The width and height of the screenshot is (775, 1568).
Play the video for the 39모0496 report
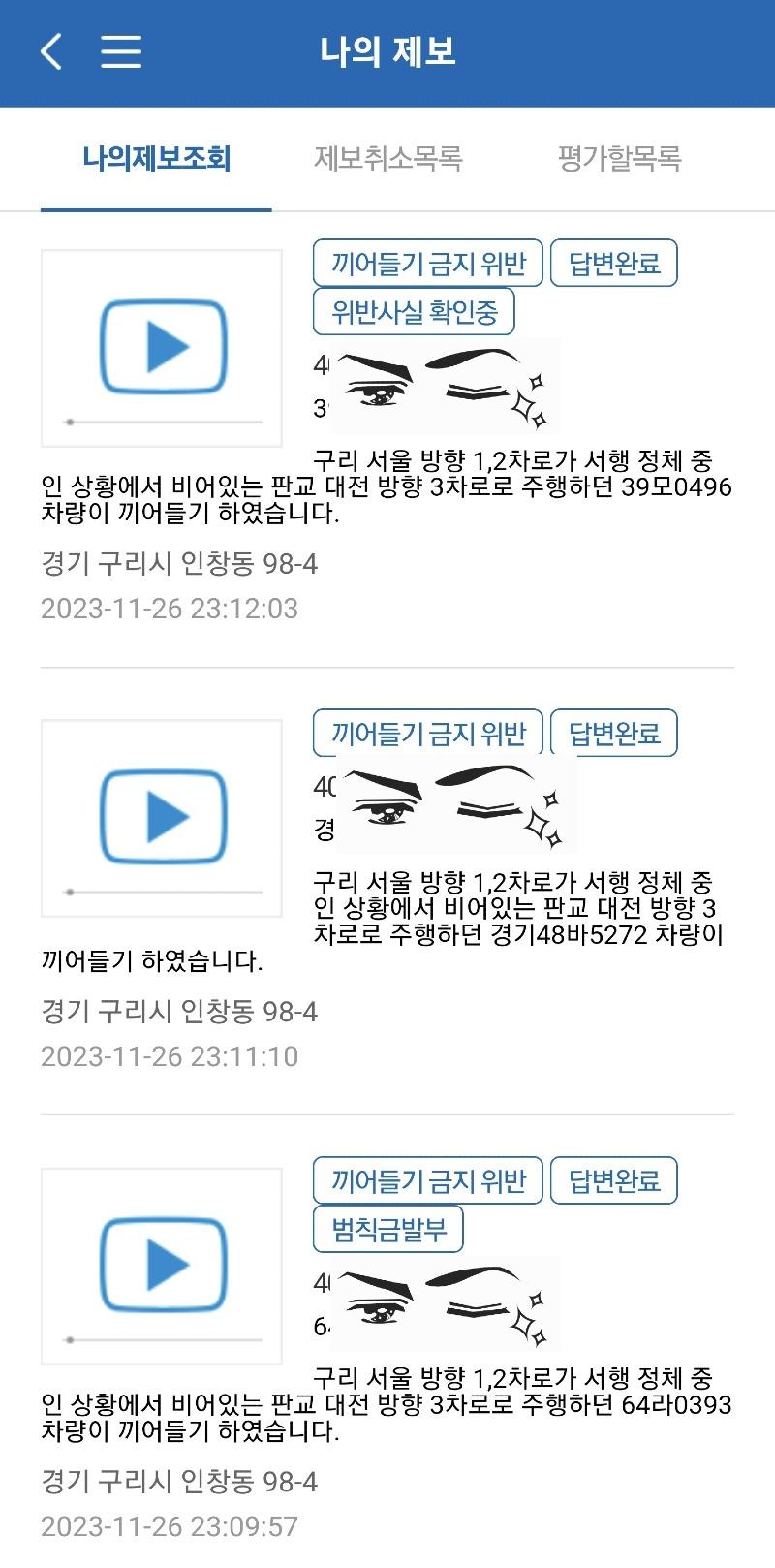(162, 348)
